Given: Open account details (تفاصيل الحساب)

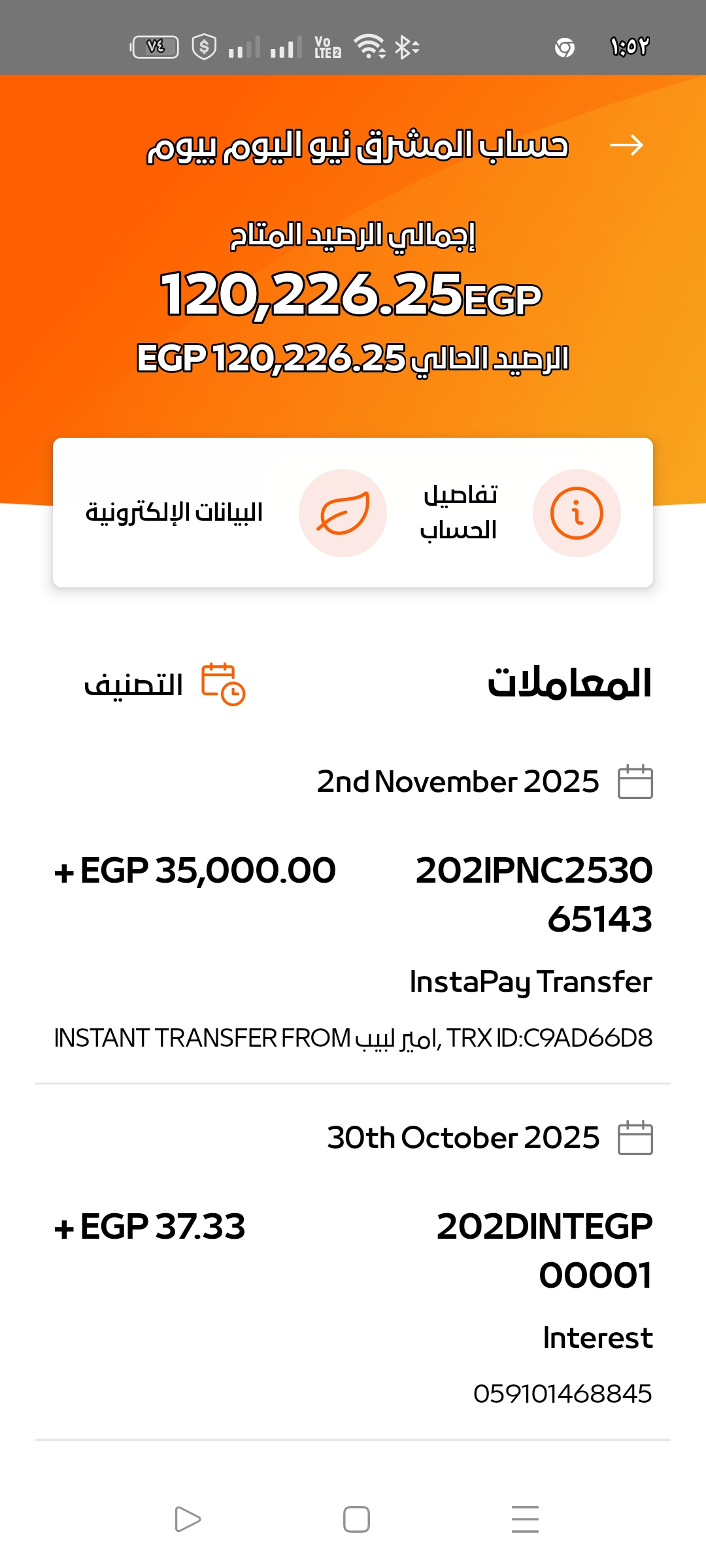Looking at the screenshot, I should [576, 514].
